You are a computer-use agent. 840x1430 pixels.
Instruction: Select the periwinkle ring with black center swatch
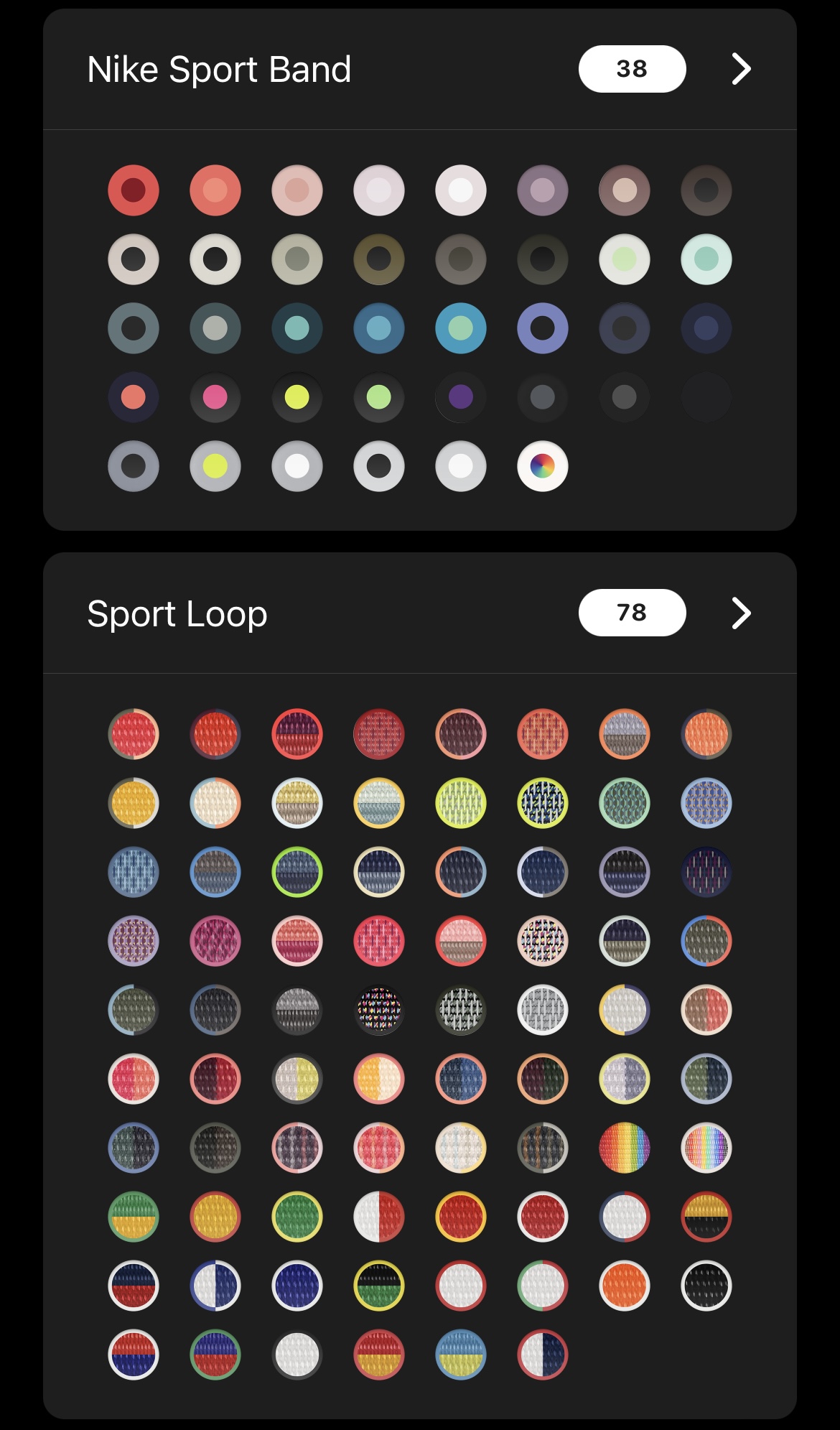coord(543,328)
